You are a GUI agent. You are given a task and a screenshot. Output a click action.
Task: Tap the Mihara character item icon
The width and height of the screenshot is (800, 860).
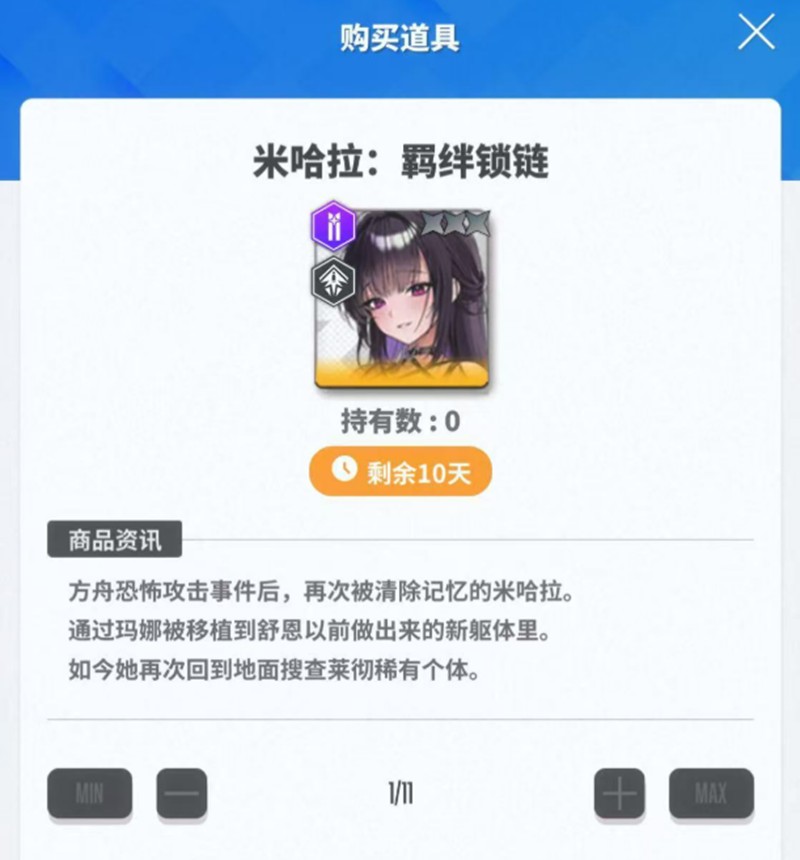(403, 298)
